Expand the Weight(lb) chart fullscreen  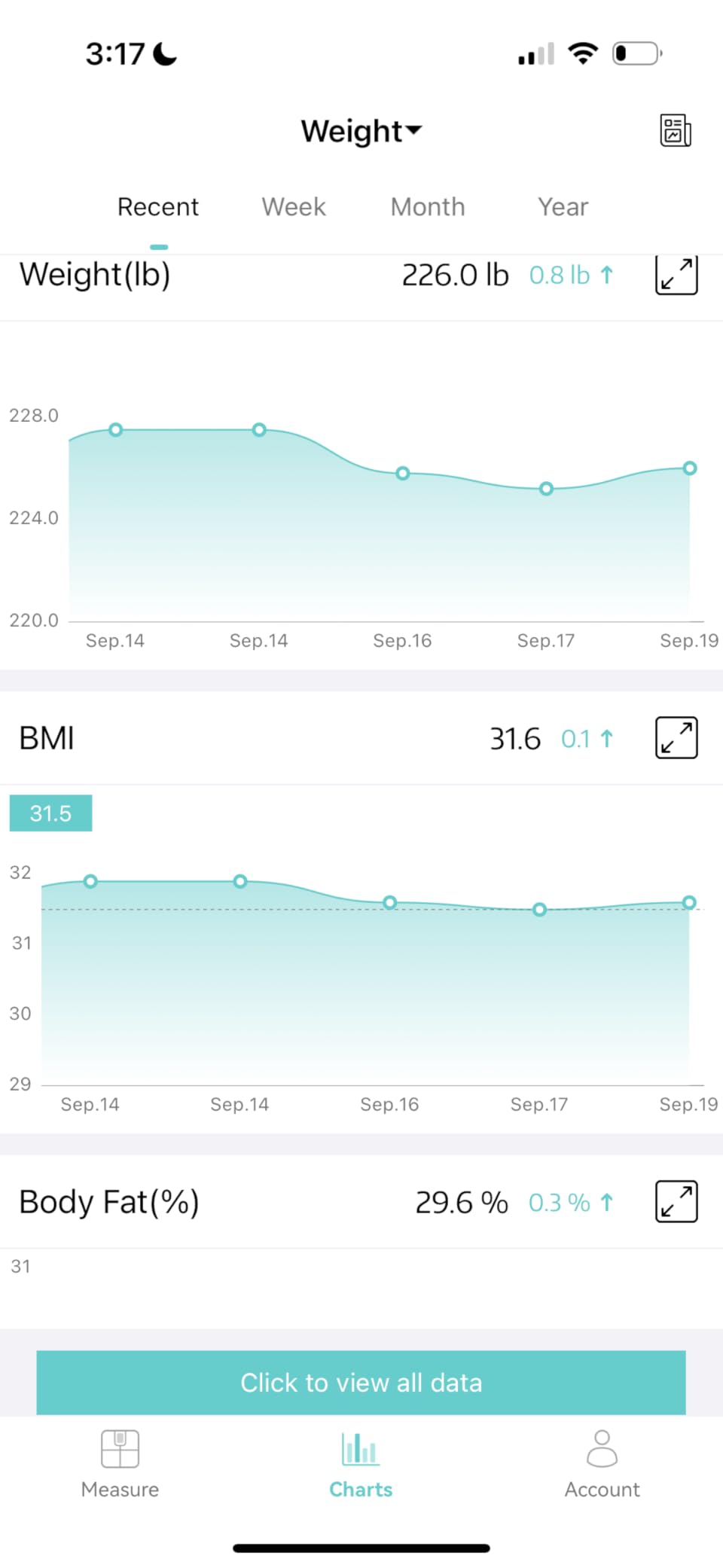click(676, 275)
